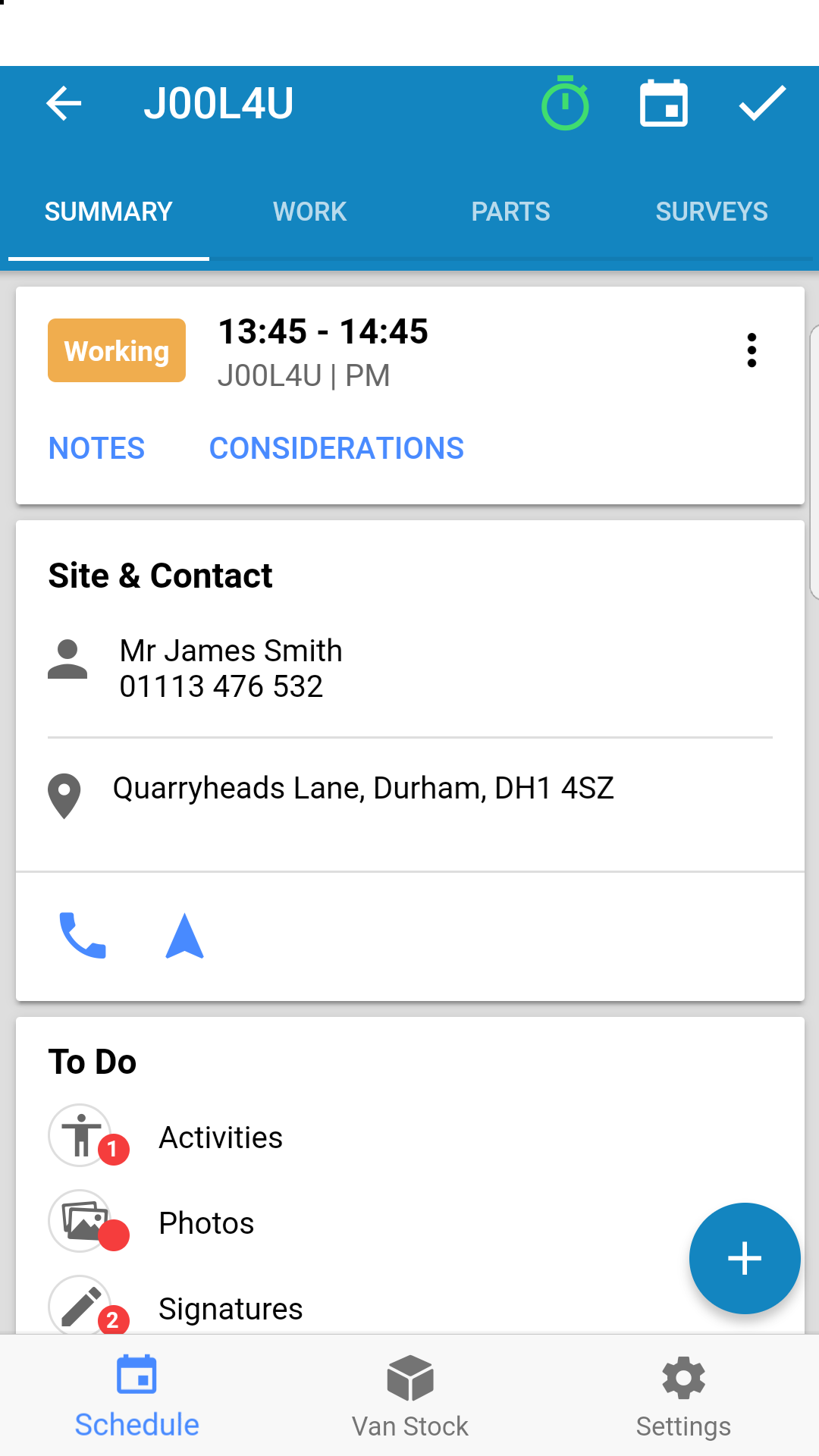Open the calendar icon in app bar

(x=664, y=103)
